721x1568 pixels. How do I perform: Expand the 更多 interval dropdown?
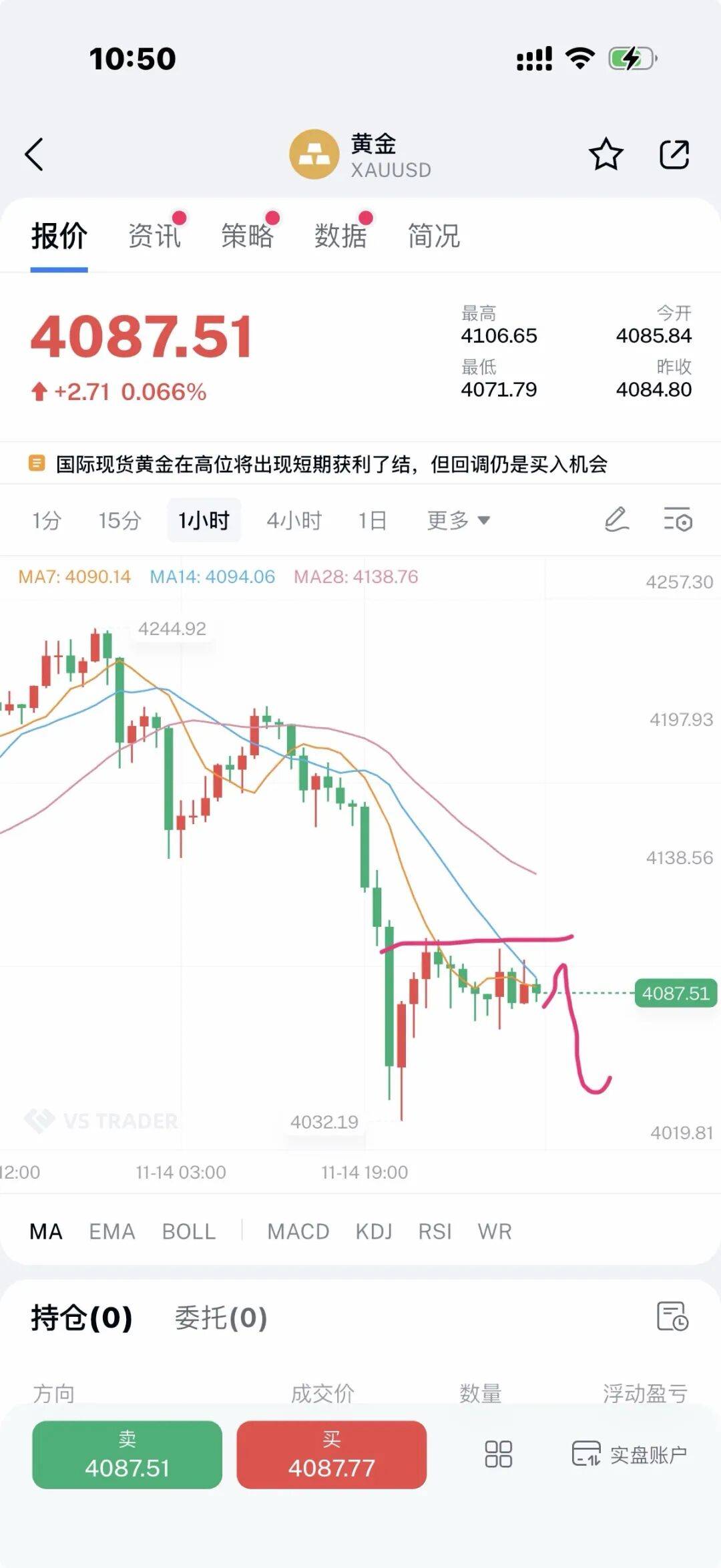point(458,520)
